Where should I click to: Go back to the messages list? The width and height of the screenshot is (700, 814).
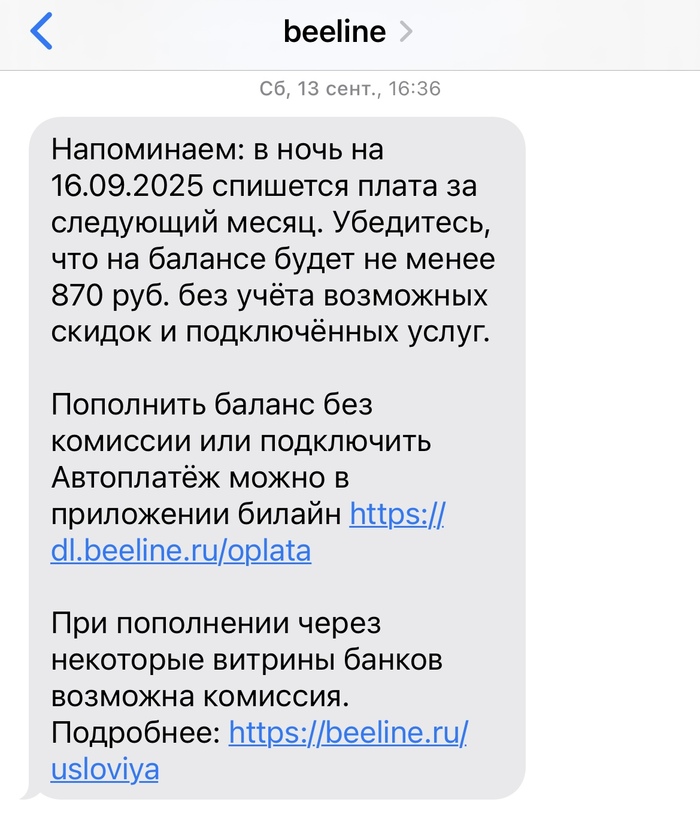point(42,32)
